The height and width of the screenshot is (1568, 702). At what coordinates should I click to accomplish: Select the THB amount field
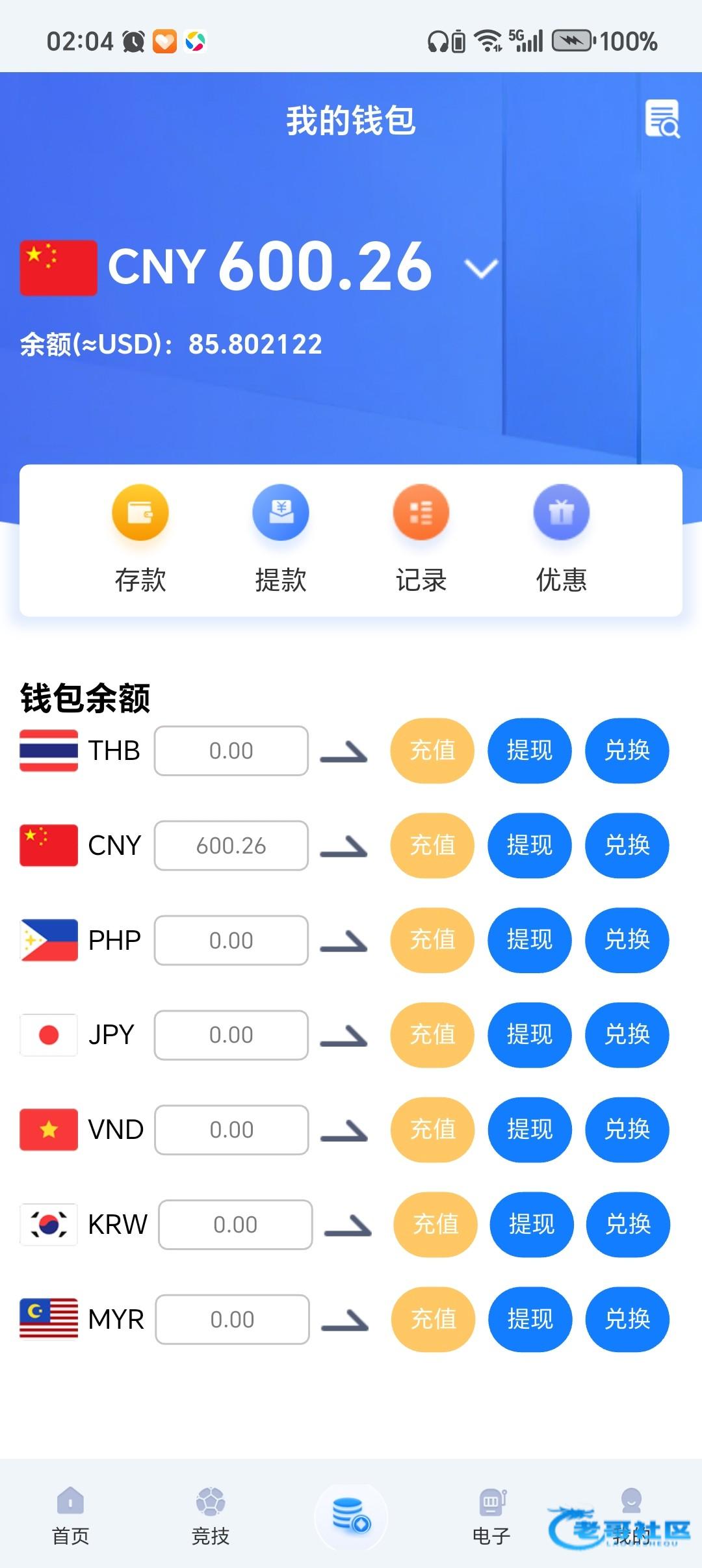point(231,751)
